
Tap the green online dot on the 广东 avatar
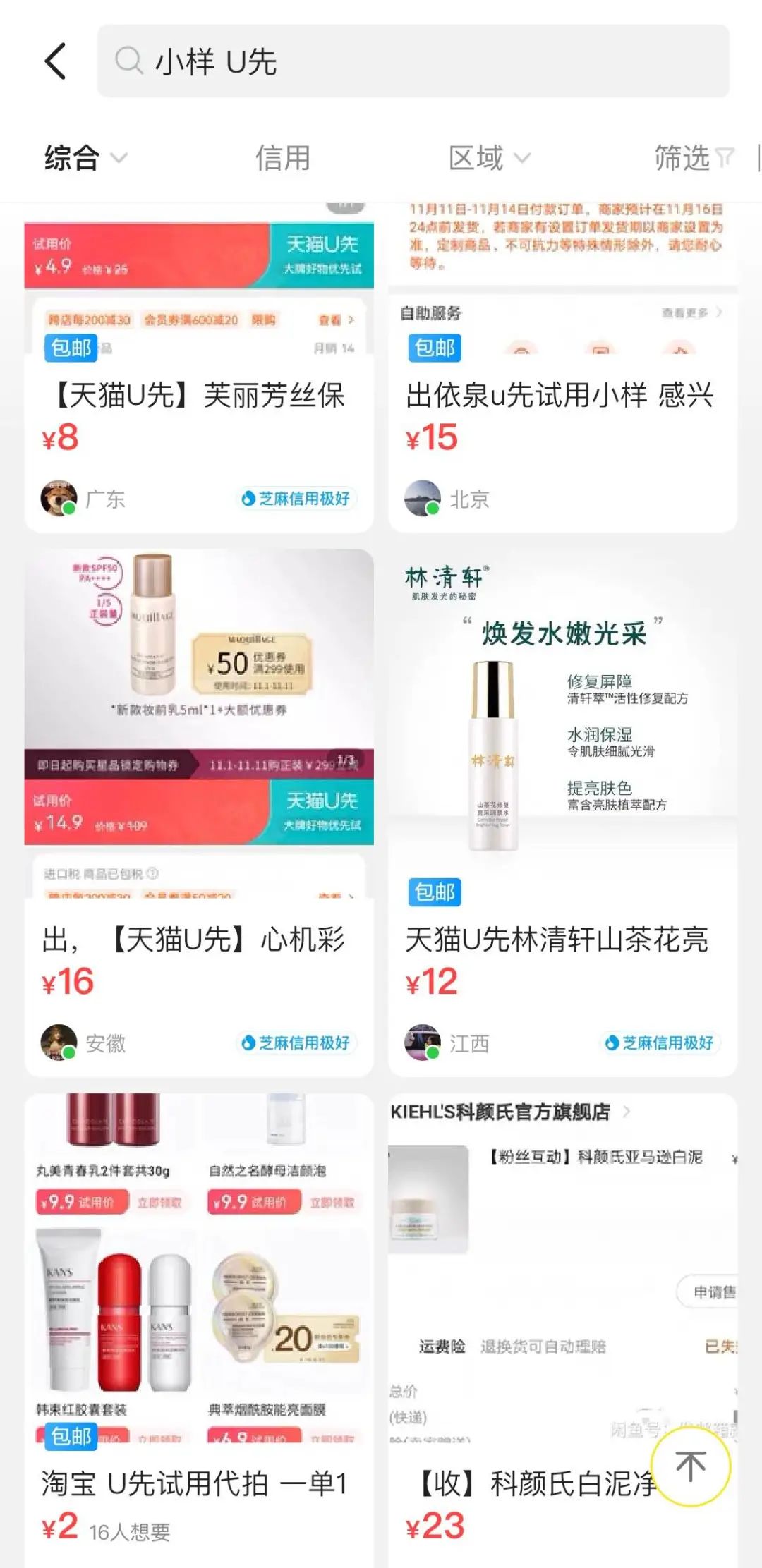point(68,509)
